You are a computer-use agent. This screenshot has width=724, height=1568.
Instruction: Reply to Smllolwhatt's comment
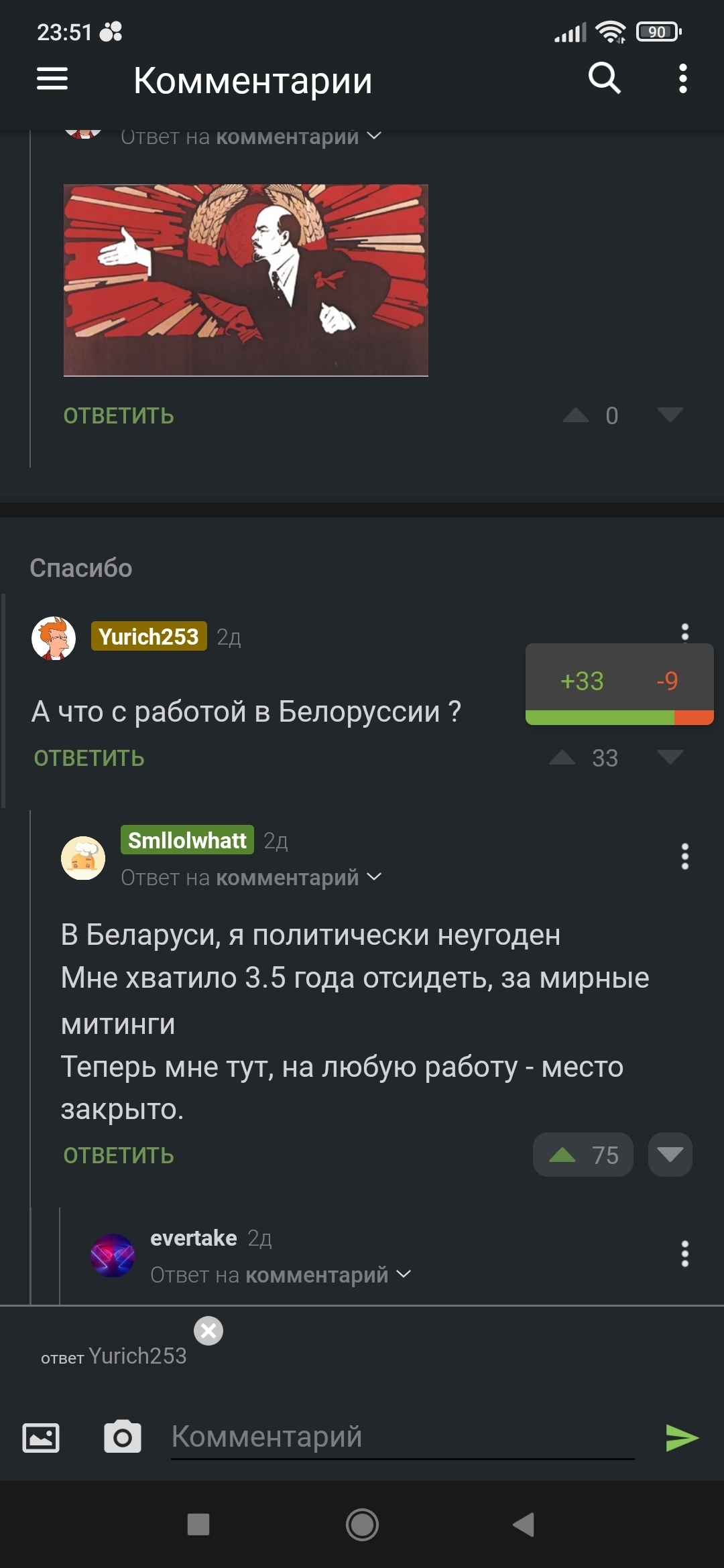click(119, 1156)
